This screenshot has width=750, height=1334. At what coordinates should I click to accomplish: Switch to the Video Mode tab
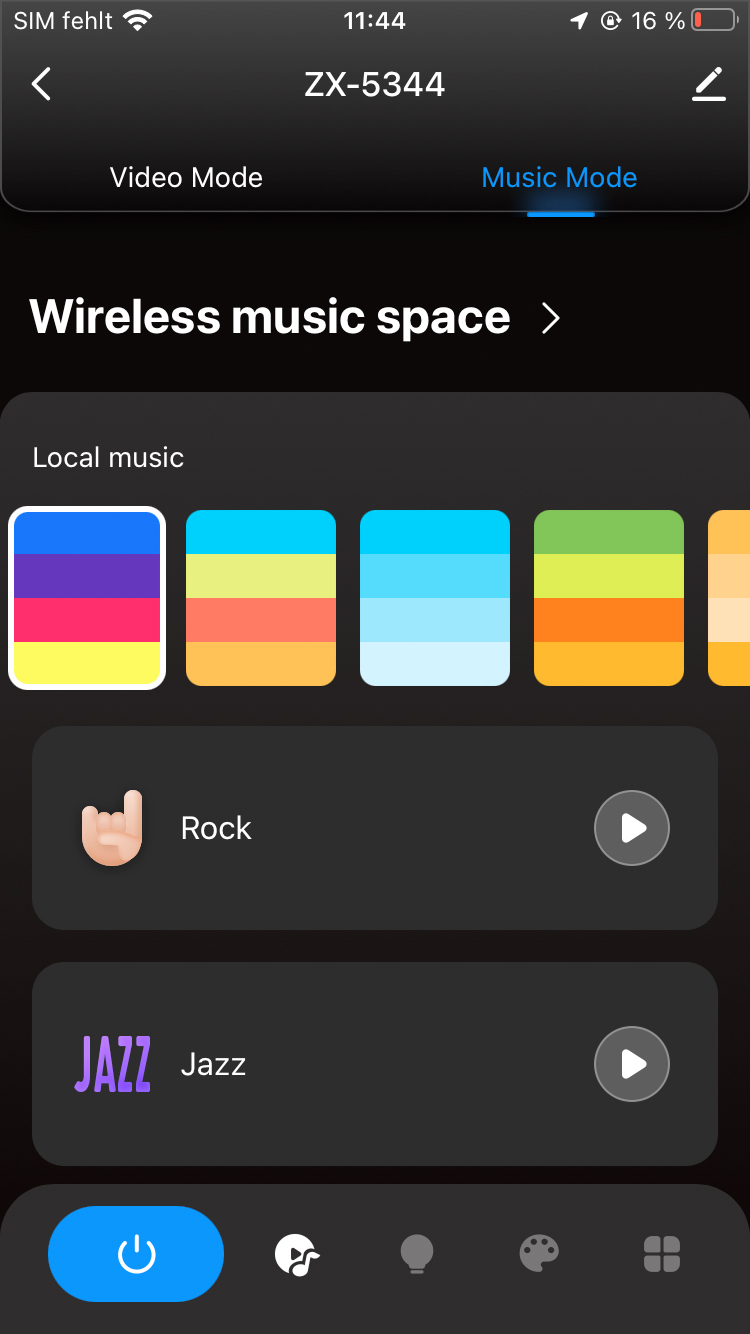186,178
